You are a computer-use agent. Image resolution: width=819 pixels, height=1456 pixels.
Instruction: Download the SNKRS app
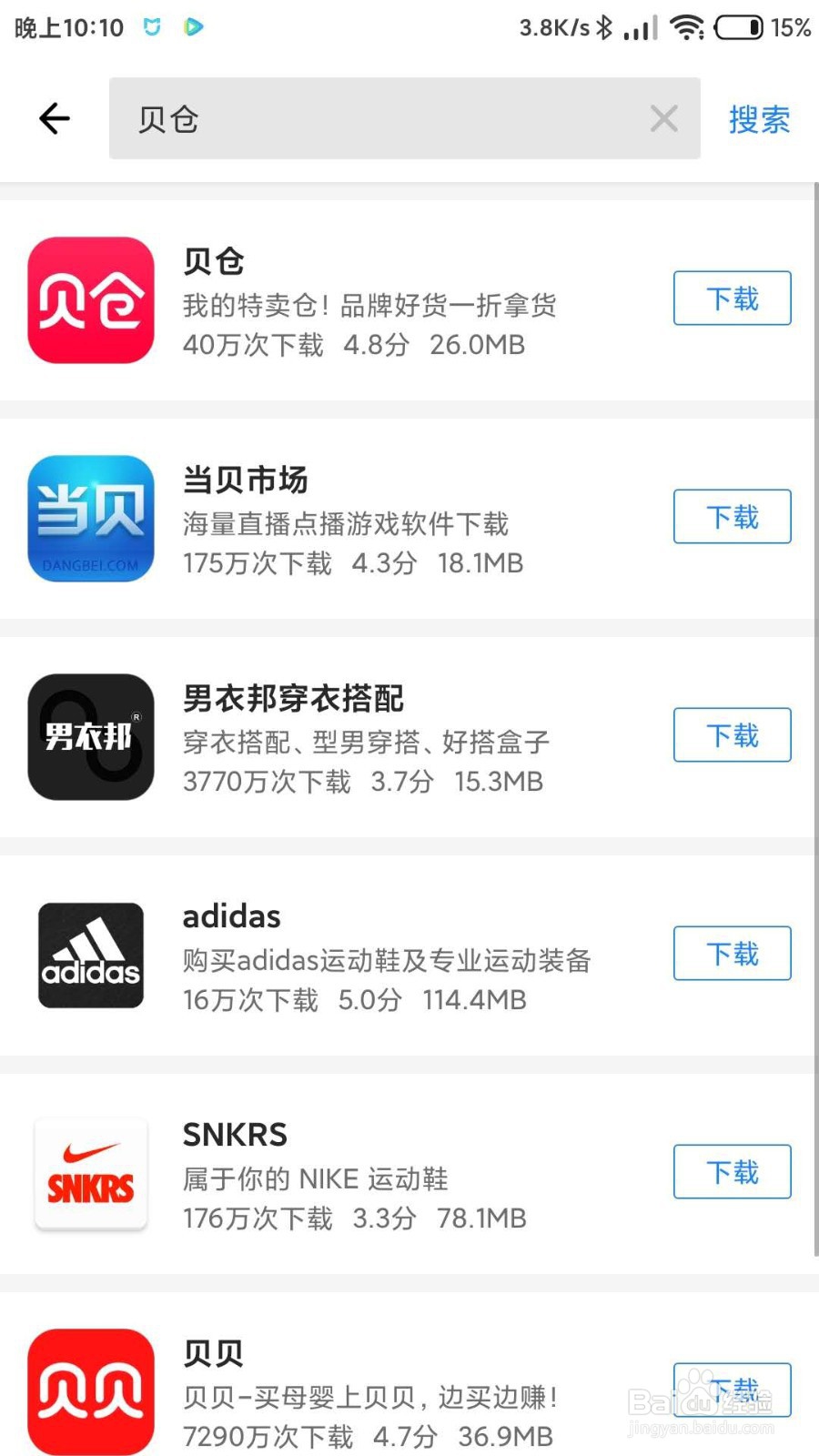[732, 1172]
